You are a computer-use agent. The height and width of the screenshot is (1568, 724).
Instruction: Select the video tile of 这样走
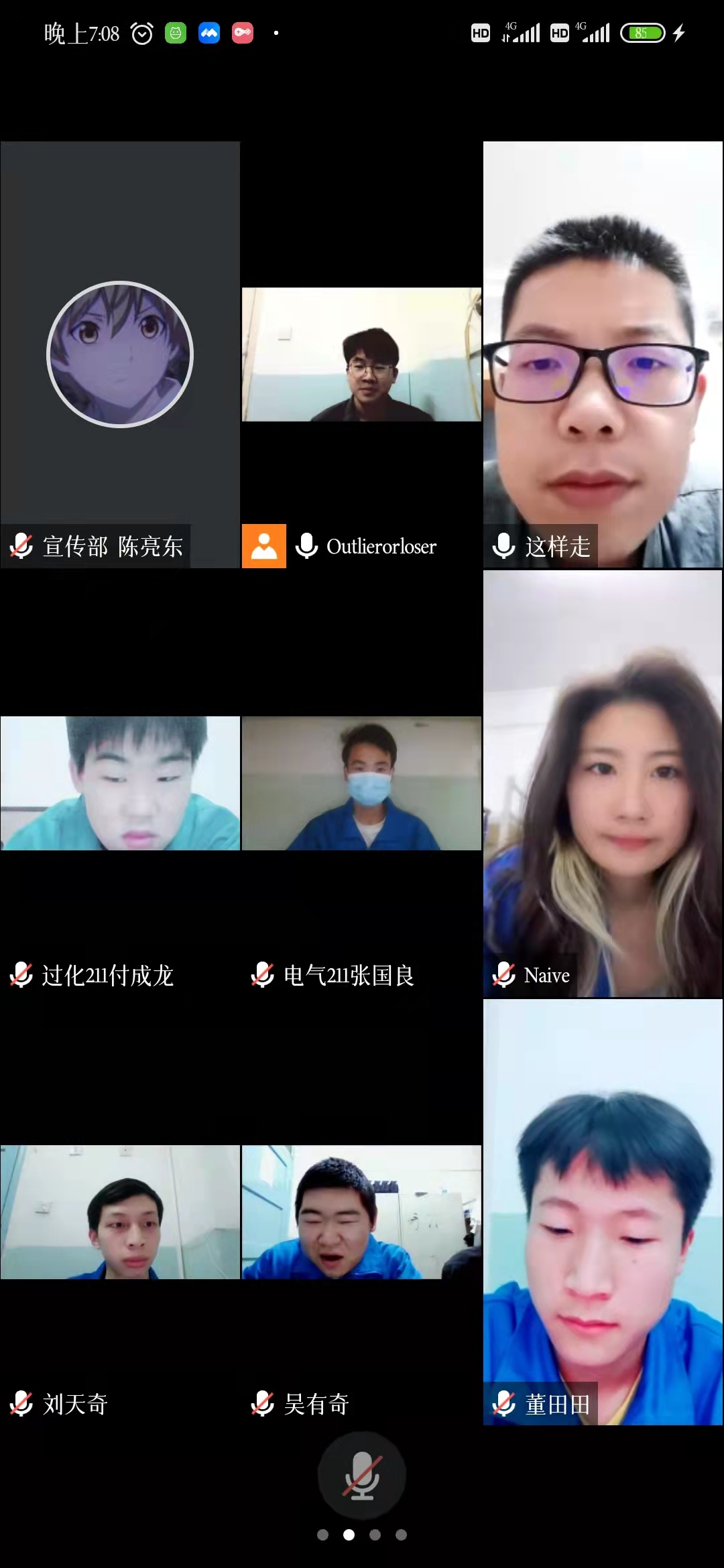[x=603, y=354]
